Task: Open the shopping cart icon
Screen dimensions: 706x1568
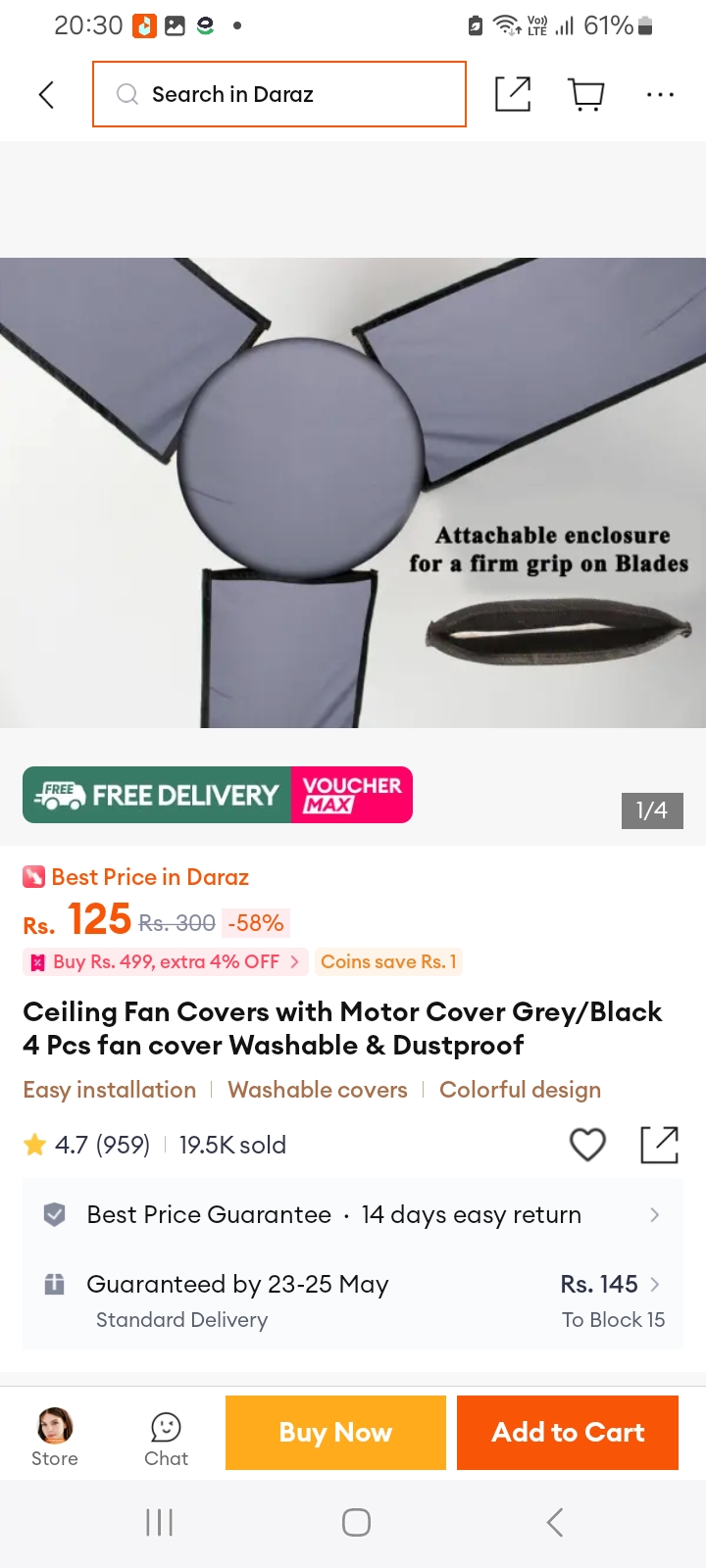Action: click(x=586, y=95)
